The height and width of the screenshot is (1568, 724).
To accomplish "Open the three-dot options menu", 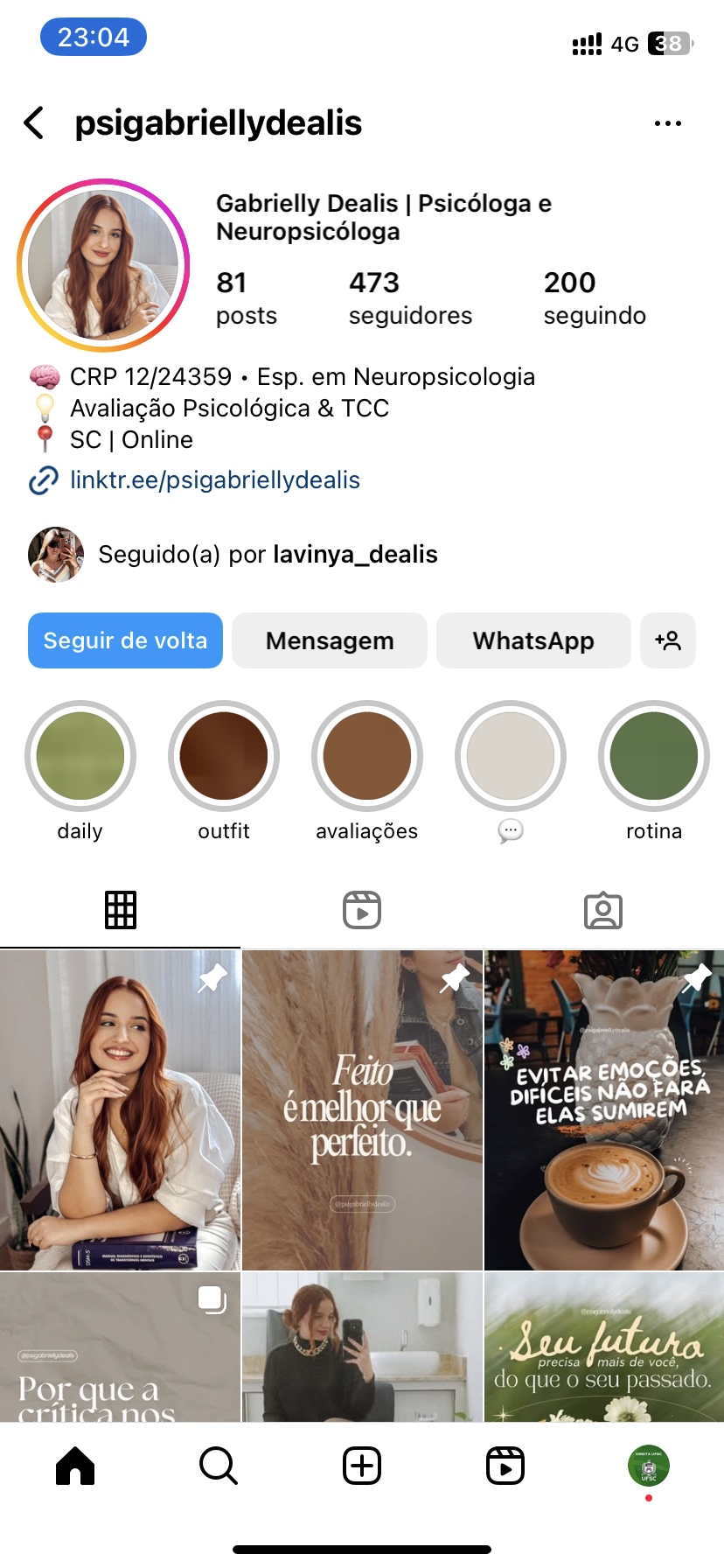I will tap(667, 123).
